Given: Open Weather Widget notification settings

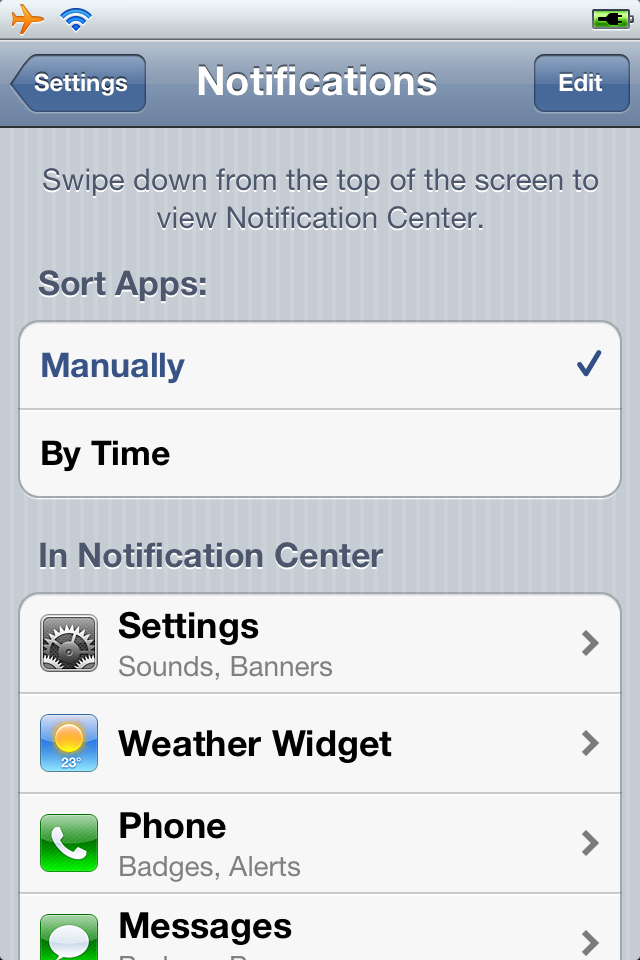Looking at the screenshot, I should [x=320, y=744].
